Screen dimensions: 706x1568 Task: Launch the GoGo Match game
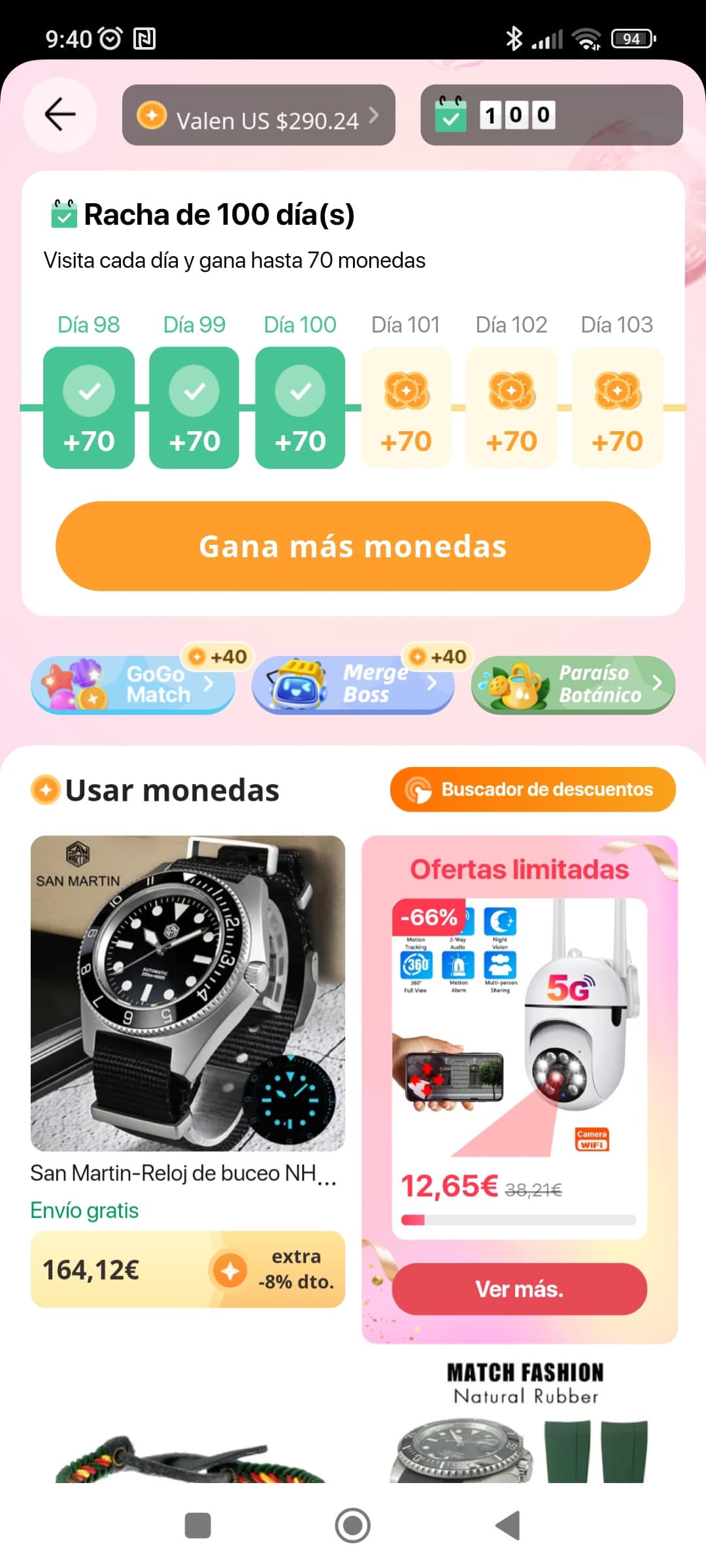pos(133,684)
